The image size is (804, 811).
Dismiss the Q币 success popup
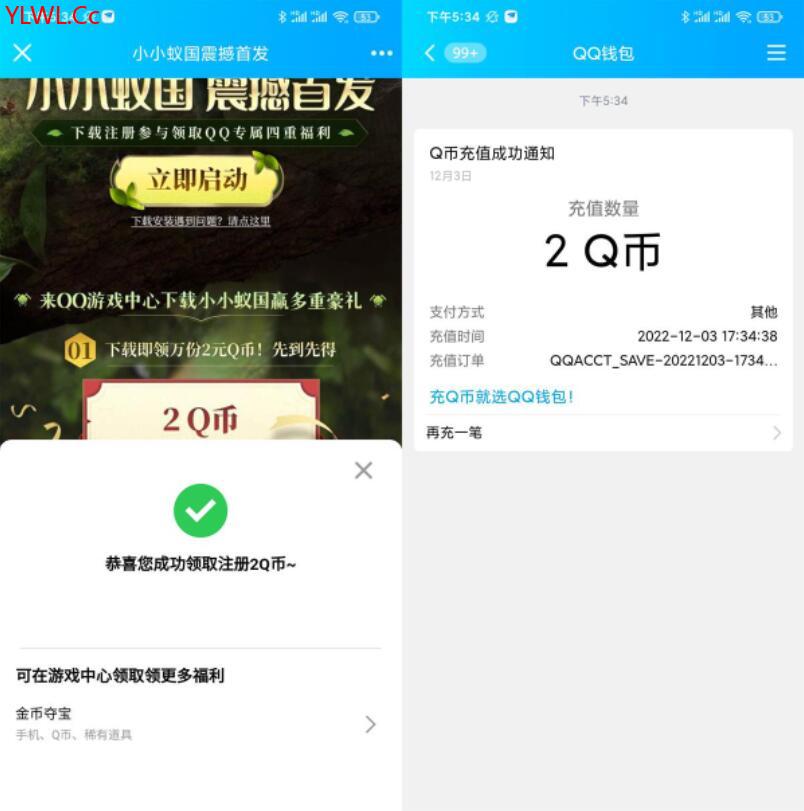363,470
